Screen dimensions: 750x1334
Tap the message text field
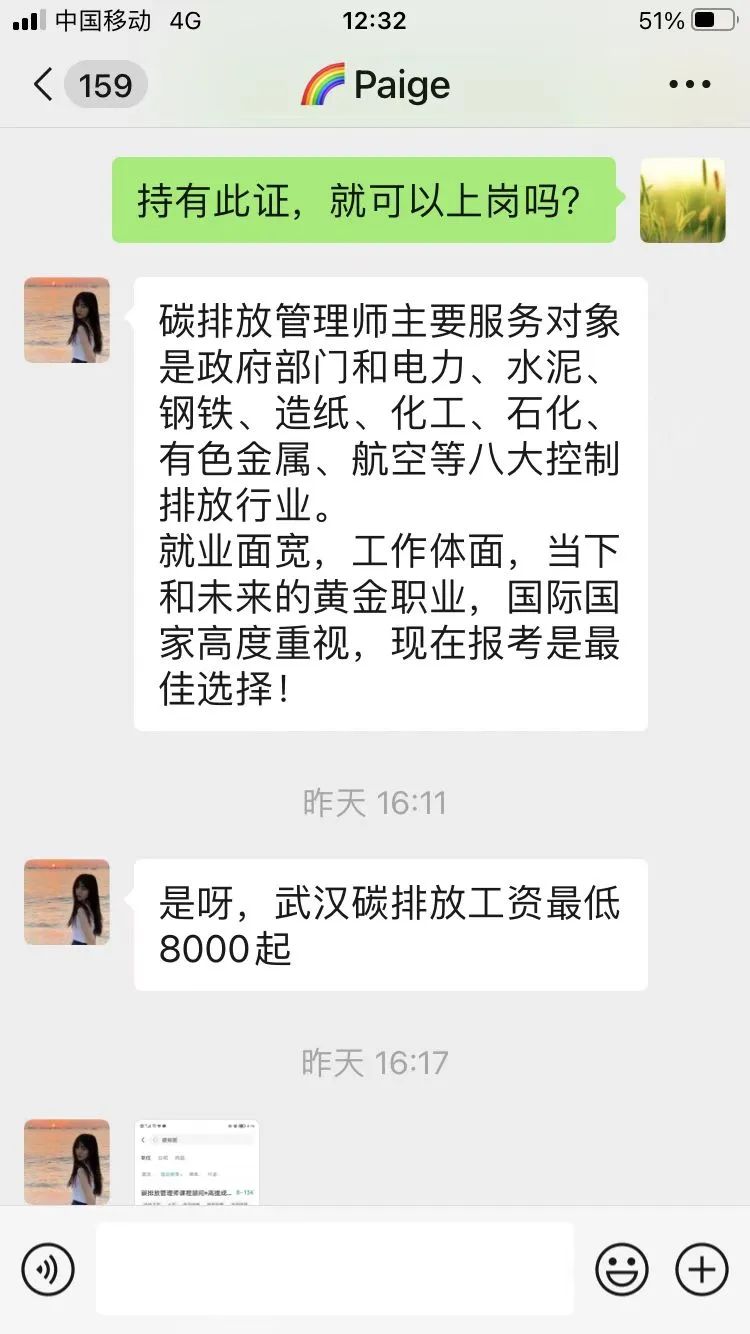(335, 1268)
